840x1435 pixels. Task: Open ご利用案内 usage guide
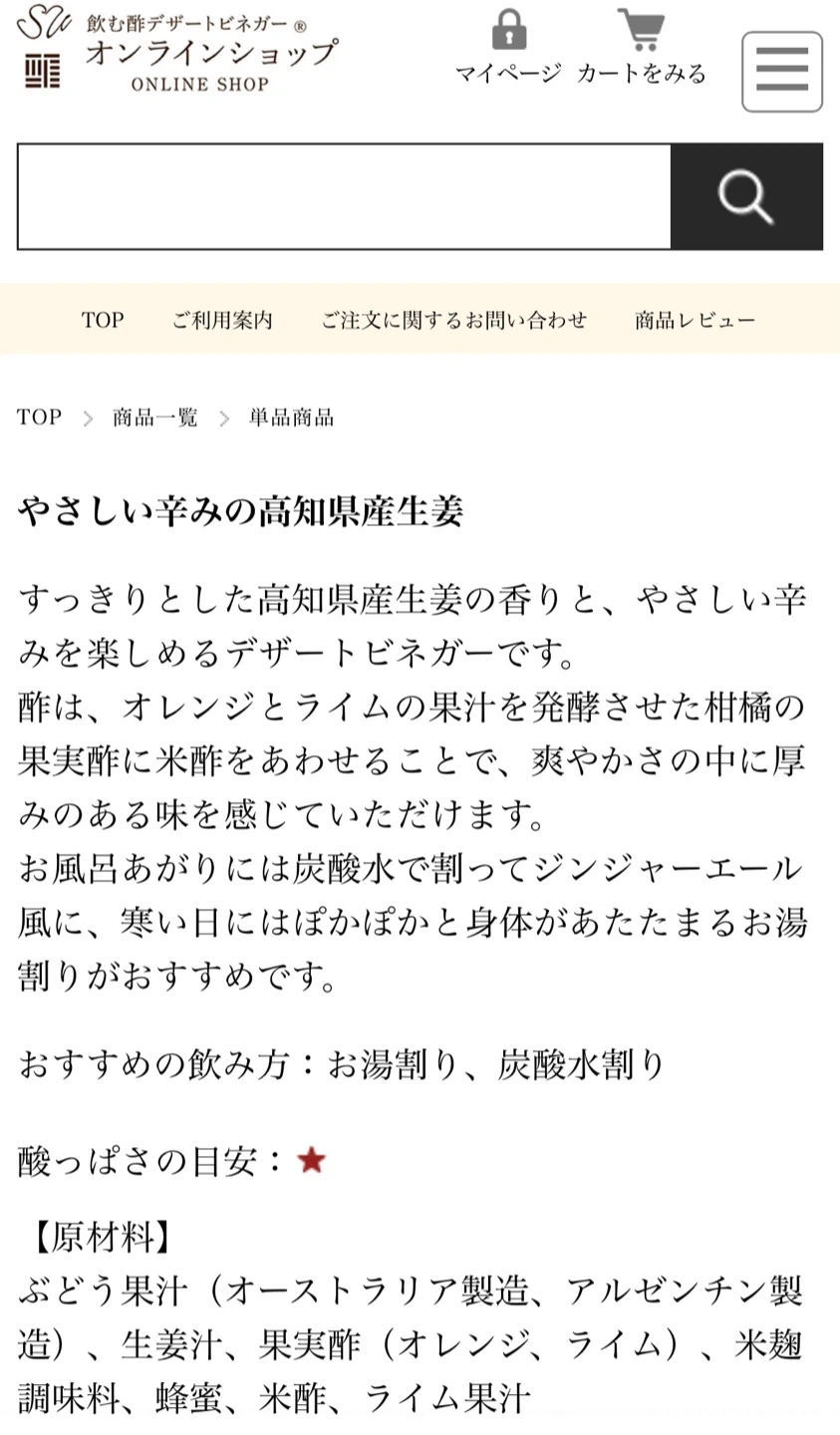222,320
